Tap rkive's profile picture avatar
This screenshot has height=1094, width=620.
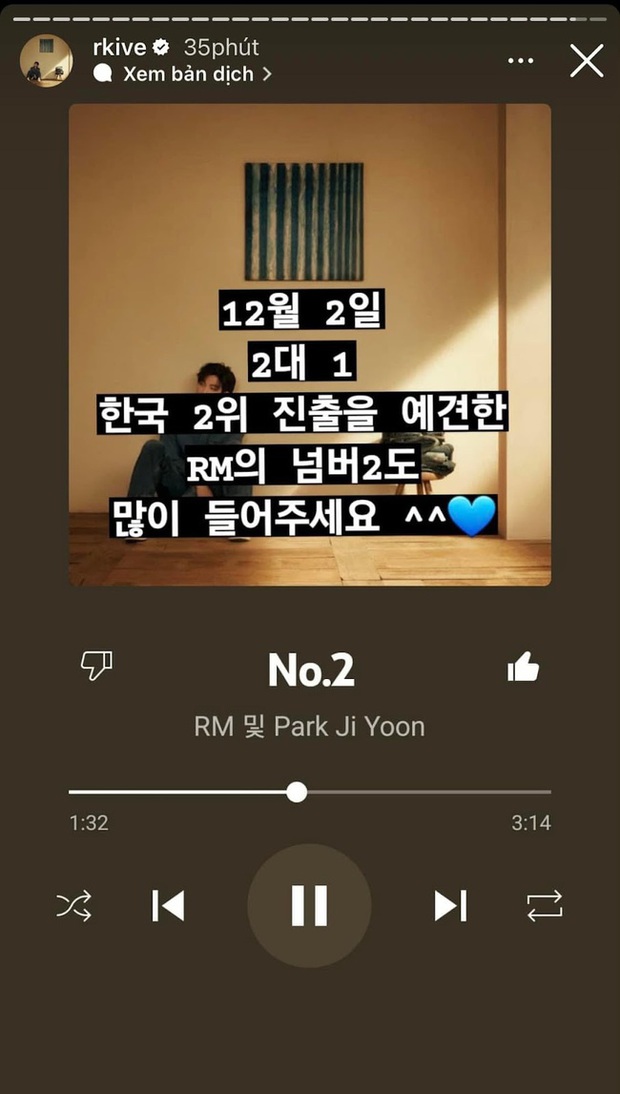[46, 61]
